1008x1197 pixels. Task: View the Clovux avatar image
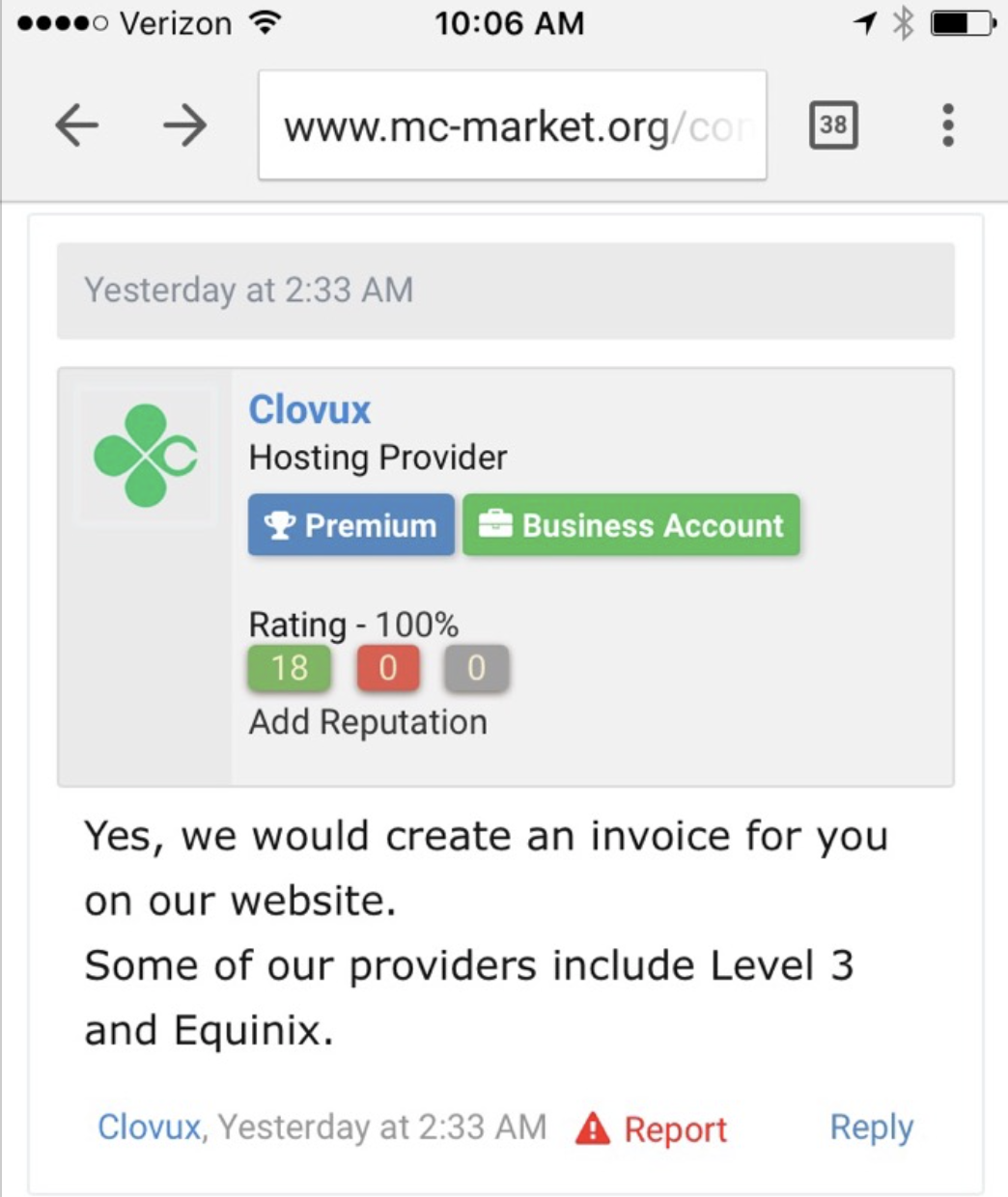145,456
